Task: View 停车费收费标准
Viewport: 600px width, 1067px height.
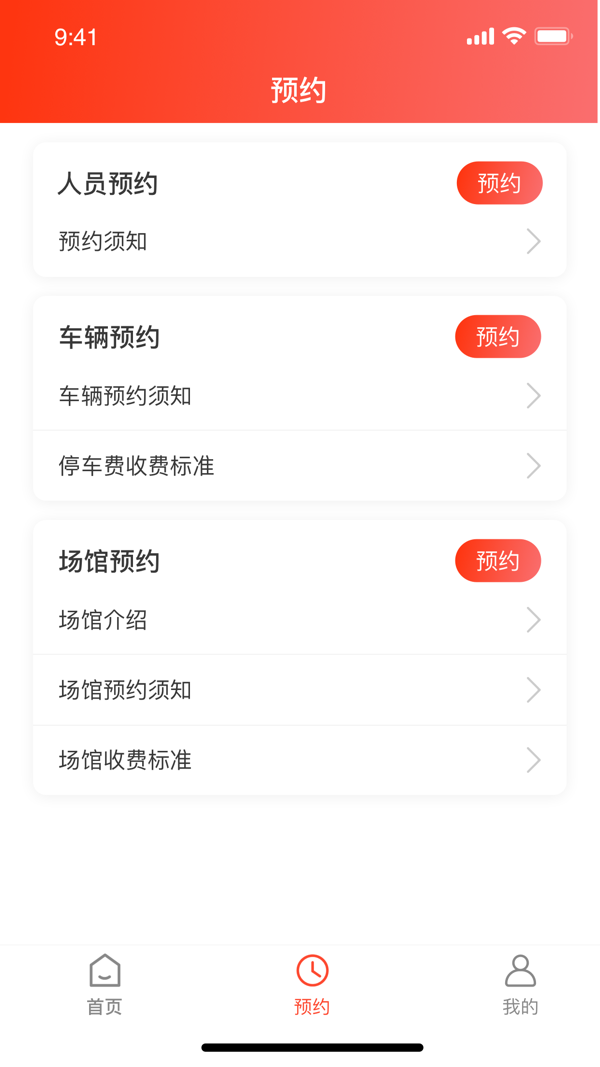Action: tap(299, 466)
